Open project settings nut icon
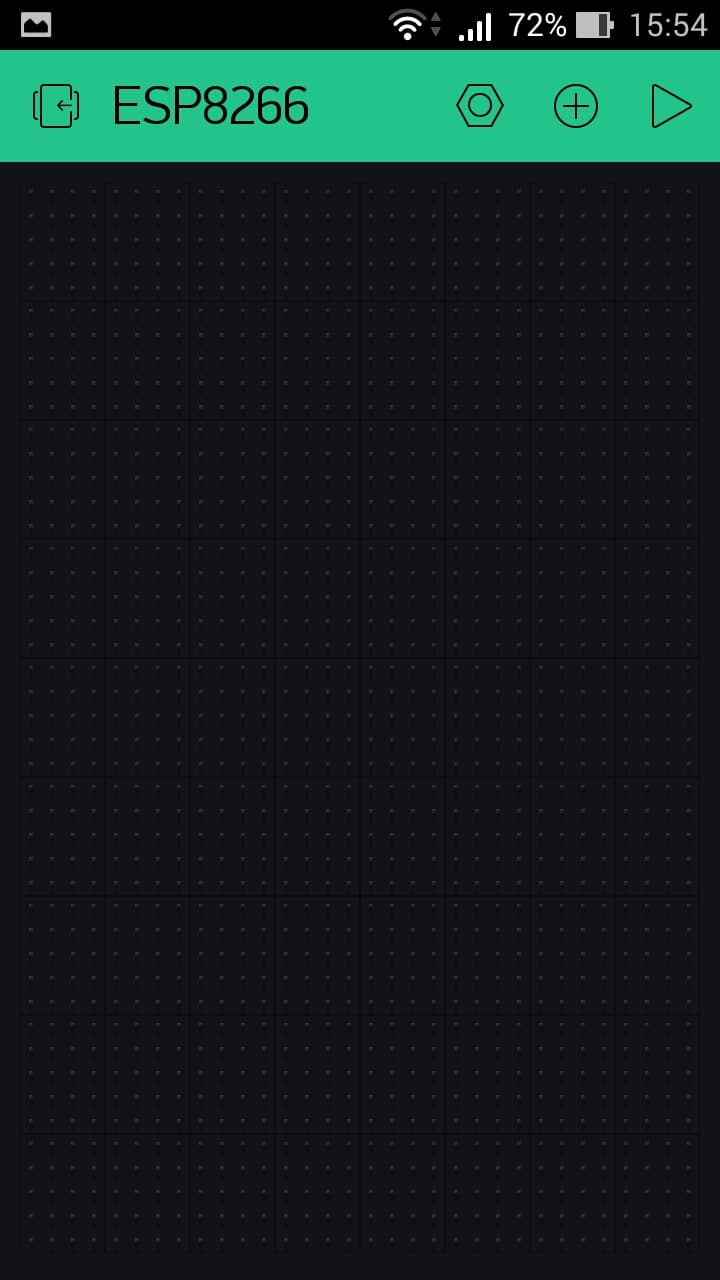Screen dimensions: 720x1280 click(480, 106)
